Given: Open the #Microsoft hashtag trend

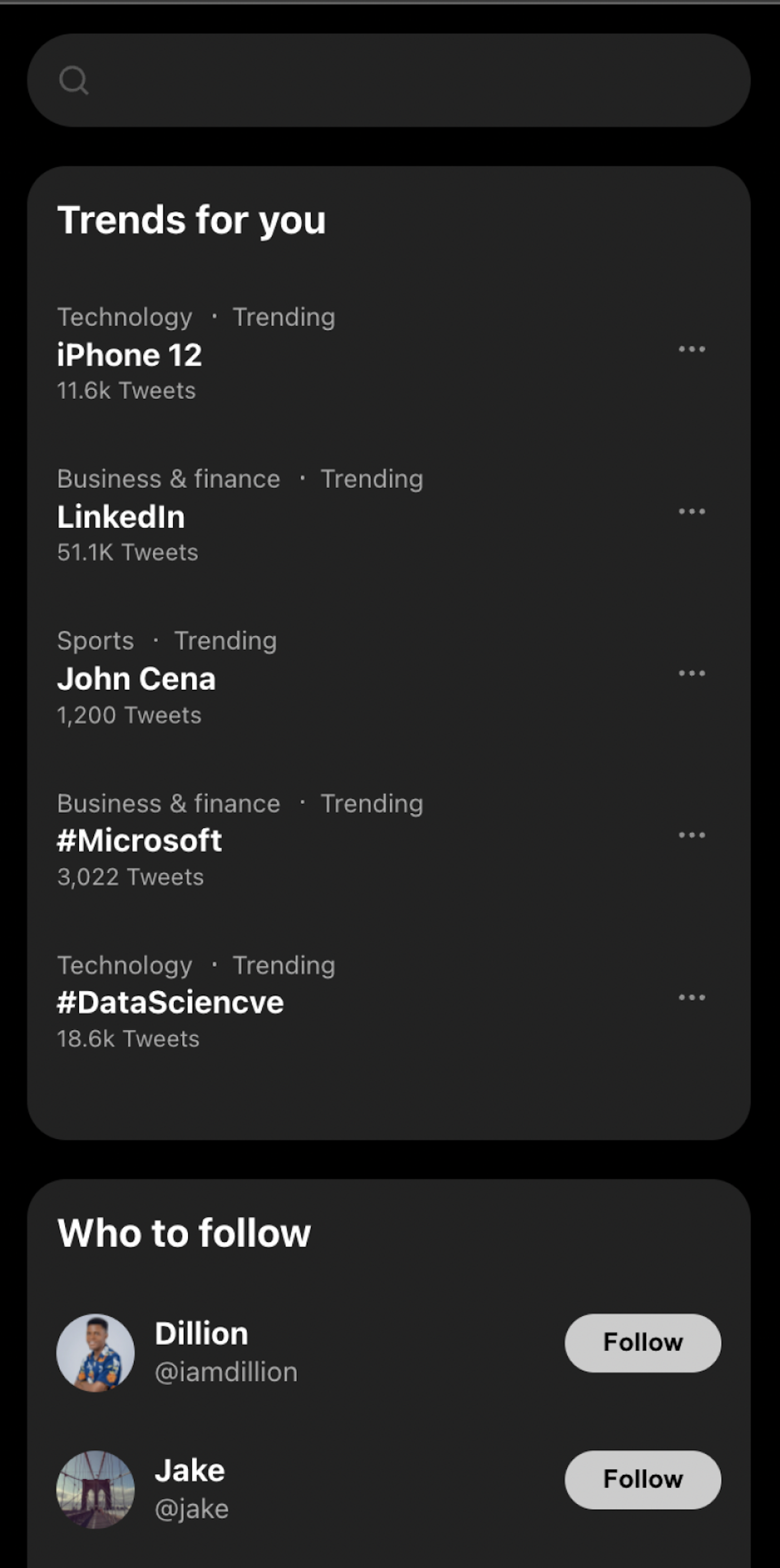Looking at the screenshot, I should pos(139,840).
